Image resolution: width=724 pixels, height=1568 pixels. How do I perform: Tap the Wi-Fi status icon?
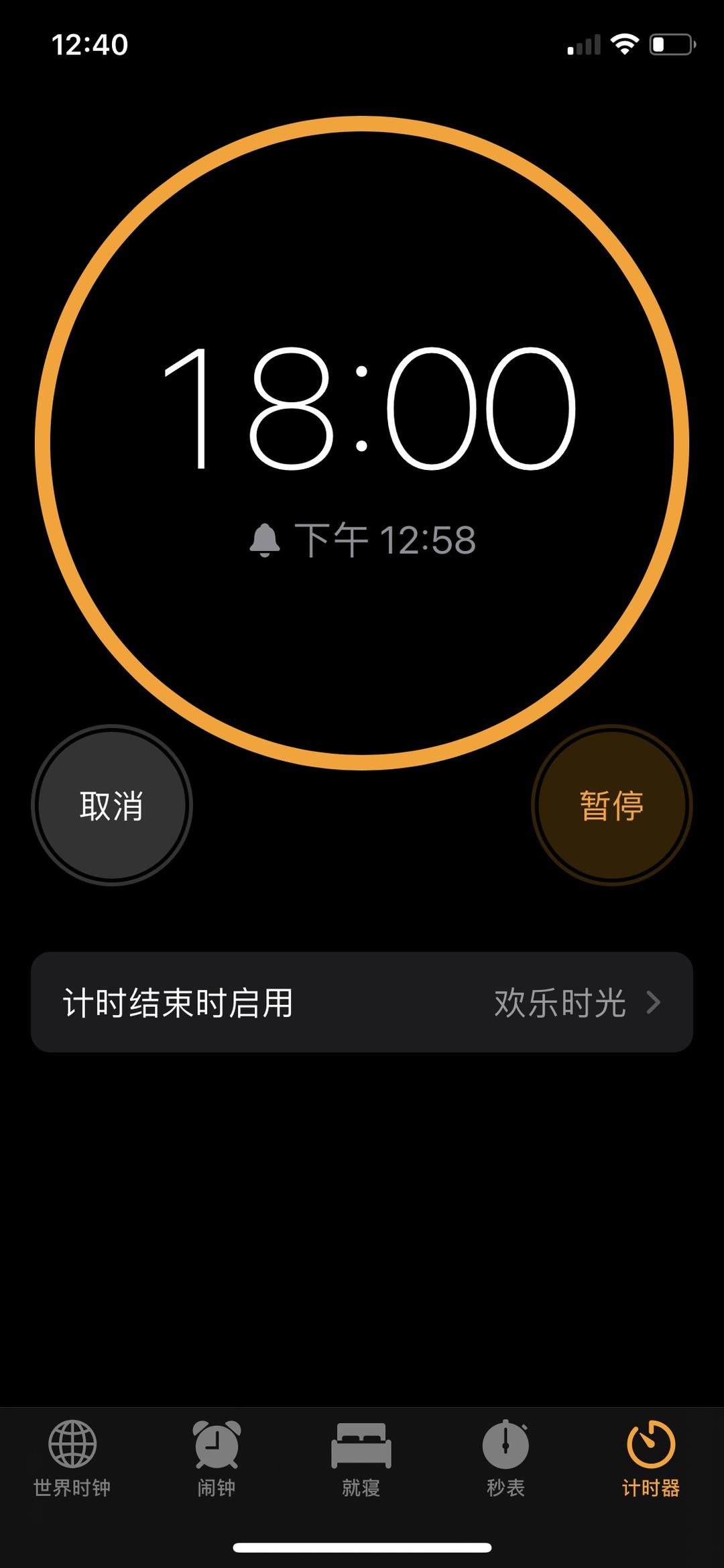626,42
